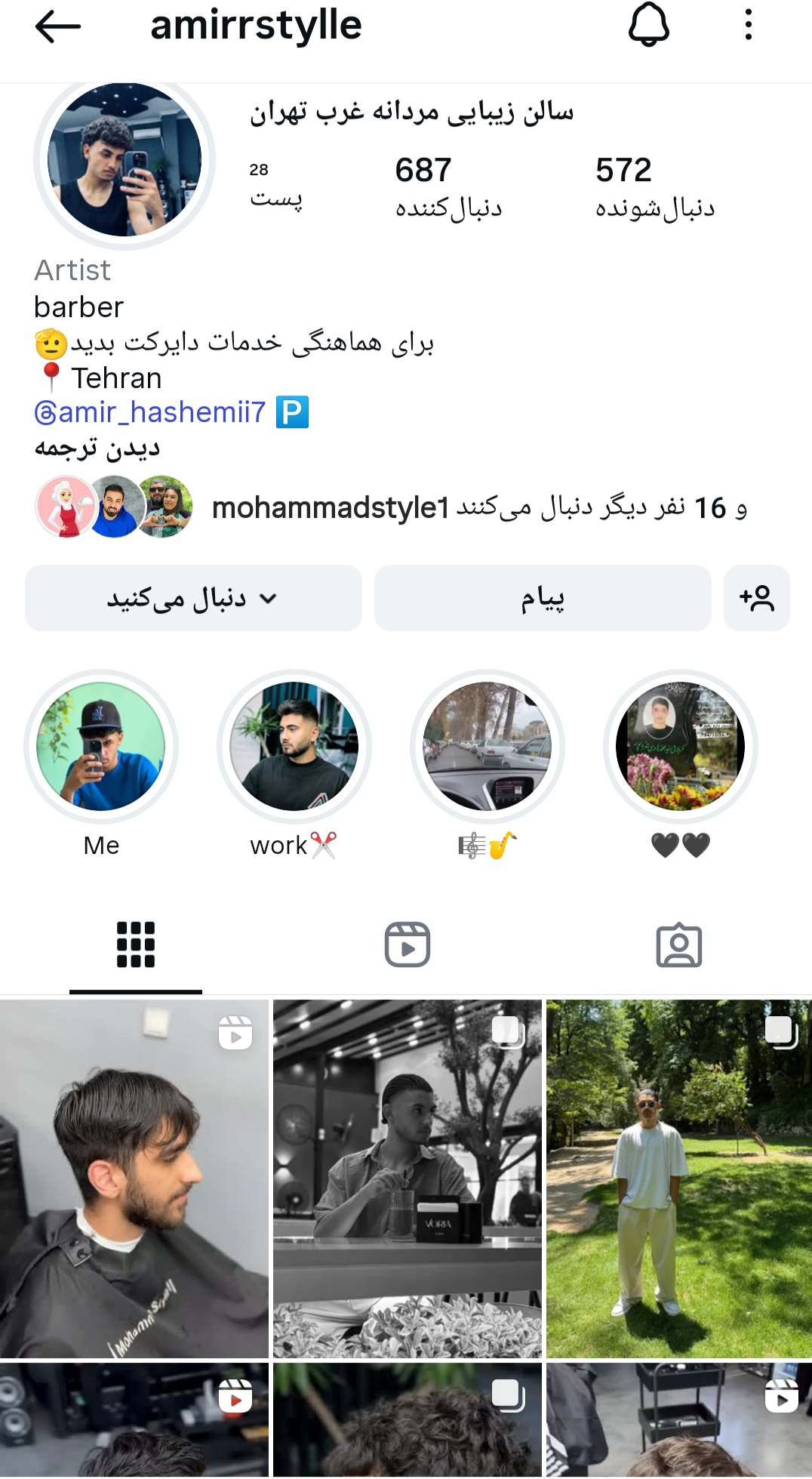Viewport: 812px width, 1479px height.
Task: Open the haircut reel with black cape
Action: (x=134, y=1179)
